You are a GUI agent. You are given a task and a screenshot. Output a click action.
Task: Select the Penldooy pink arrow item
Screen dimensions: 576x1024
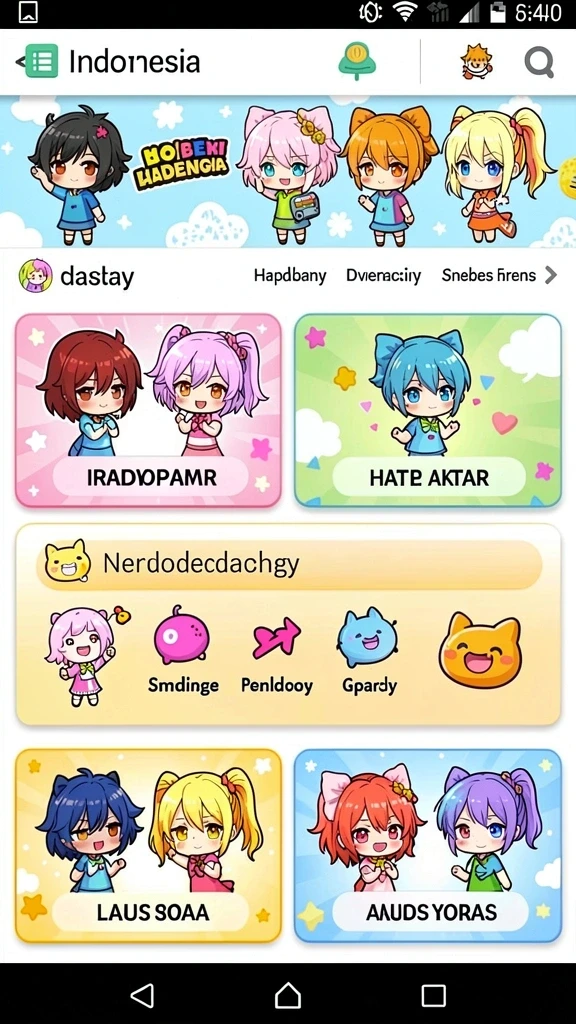277,653
